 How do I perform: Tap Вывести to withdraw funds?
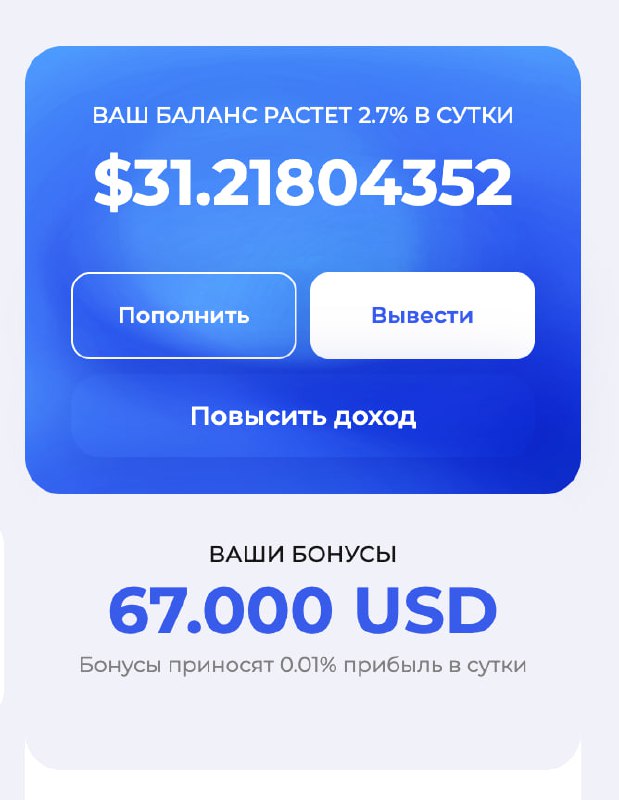tap(422, 315)
